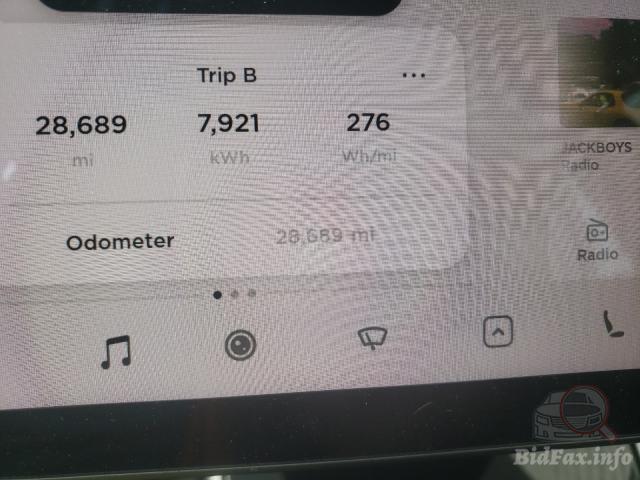Viewport: 640px width, 480px height.
Task: Open the windshield wiper controls
Action: [372, 340]
